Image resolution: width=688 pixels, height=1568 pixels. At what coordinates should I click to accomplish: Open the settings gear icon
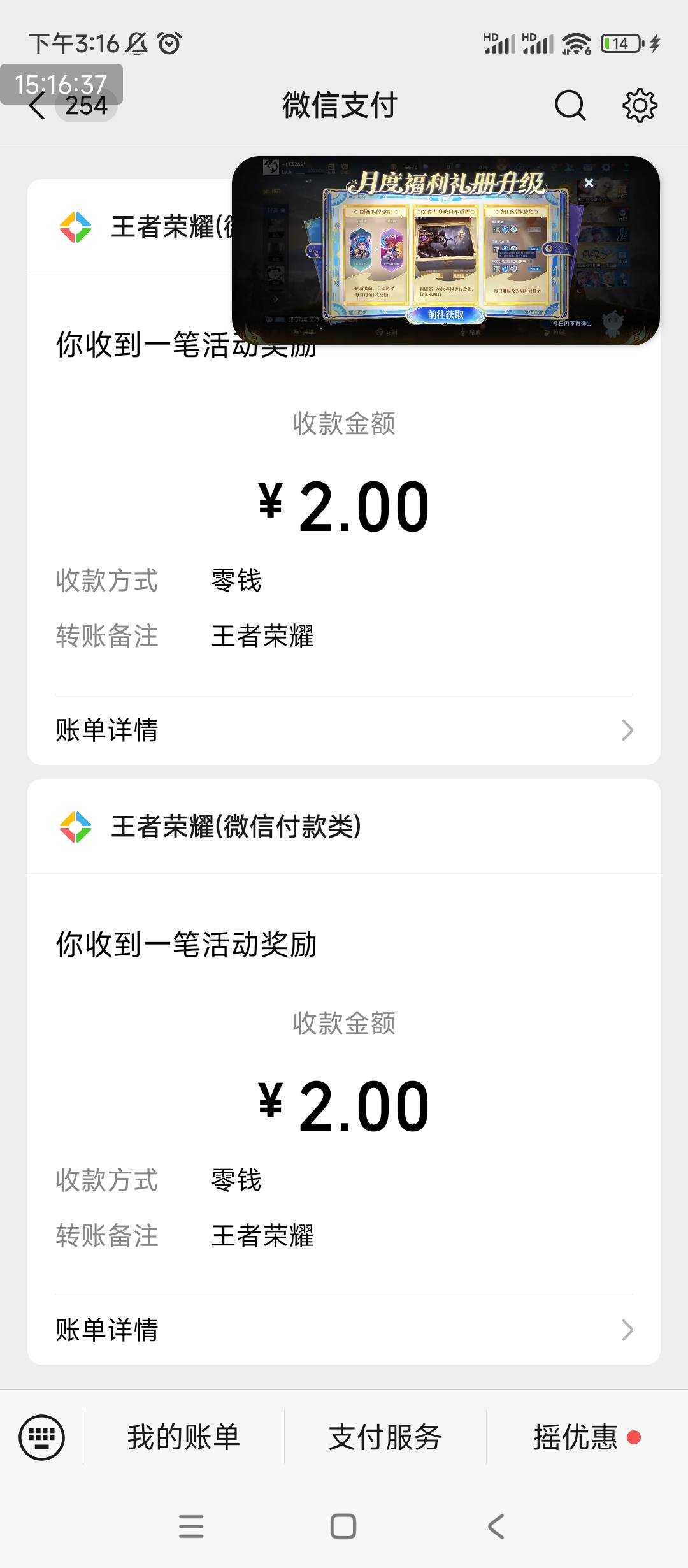point(639,105)
